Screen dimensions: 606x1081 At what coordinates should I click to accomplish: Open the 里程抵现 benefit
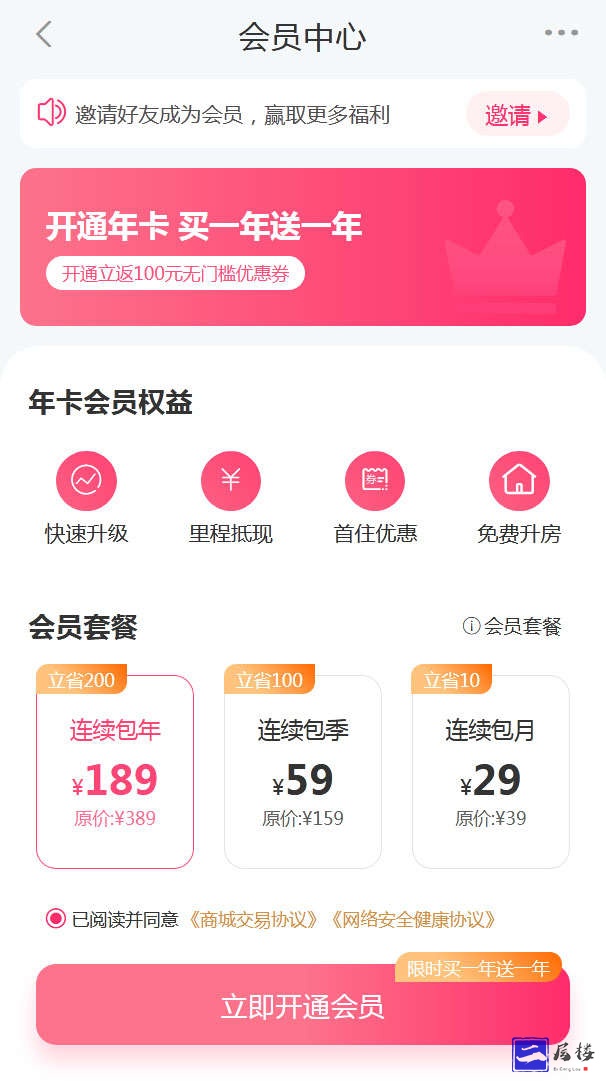coord(230,497)
